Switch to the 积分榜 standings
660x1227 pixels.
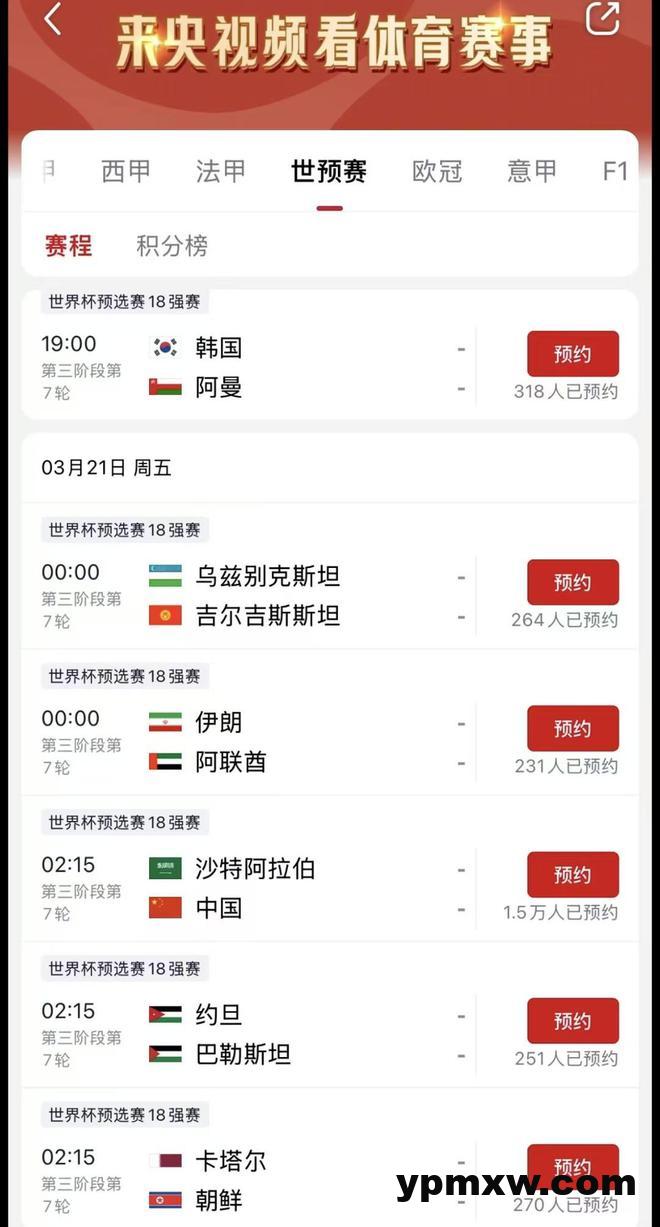(x=172, y=245)
